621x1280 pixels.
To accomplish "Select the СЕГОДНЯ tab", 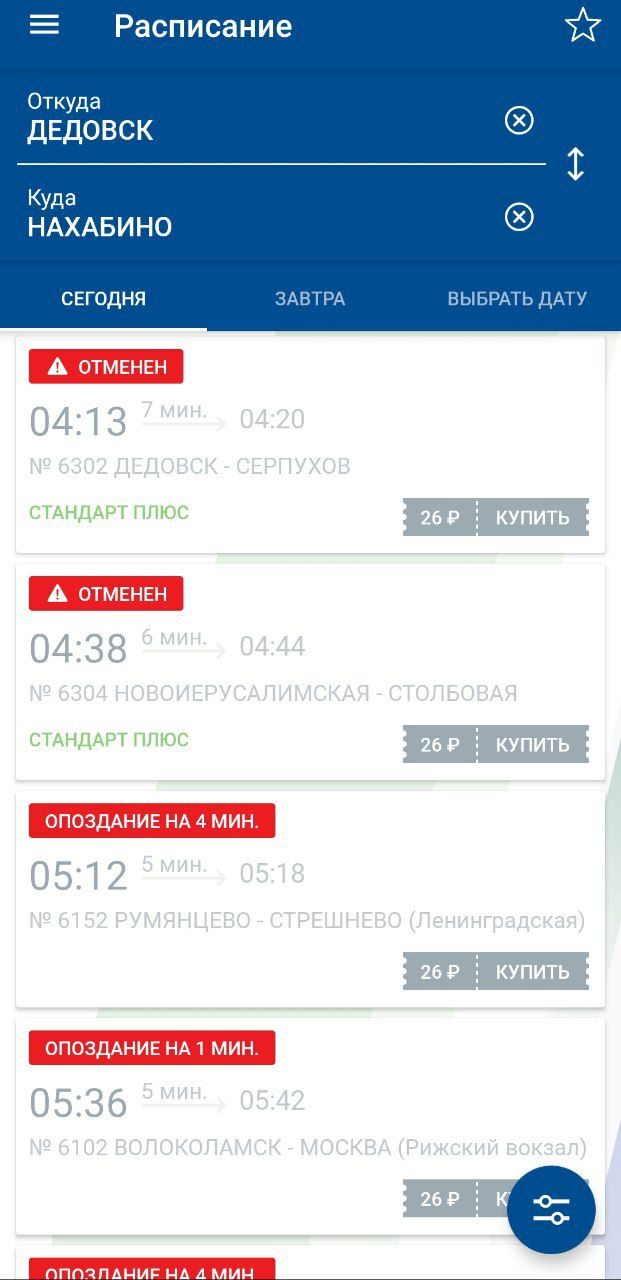I will click(x=103, y=298).
